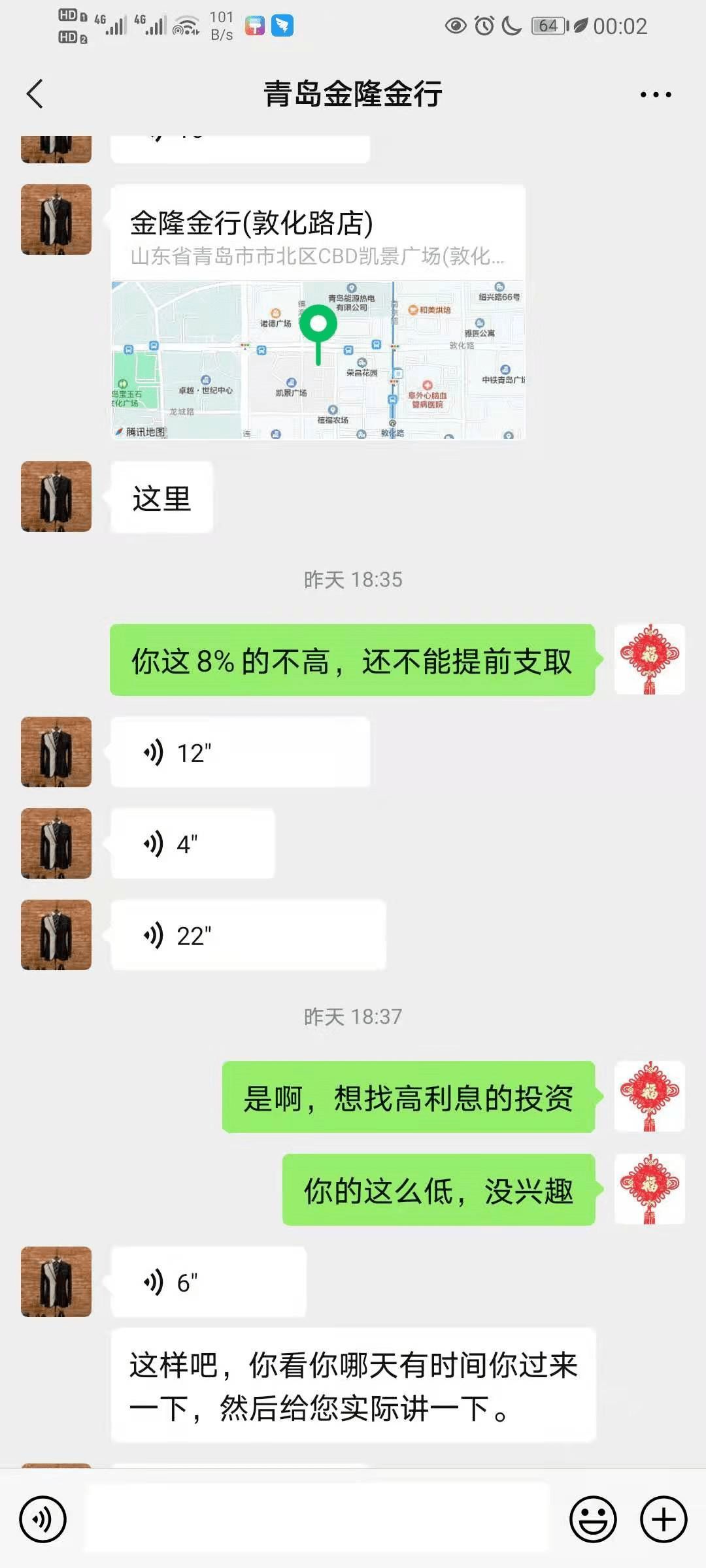
Task: Tap the battery indicator in status bar
Action: (550, 26)
